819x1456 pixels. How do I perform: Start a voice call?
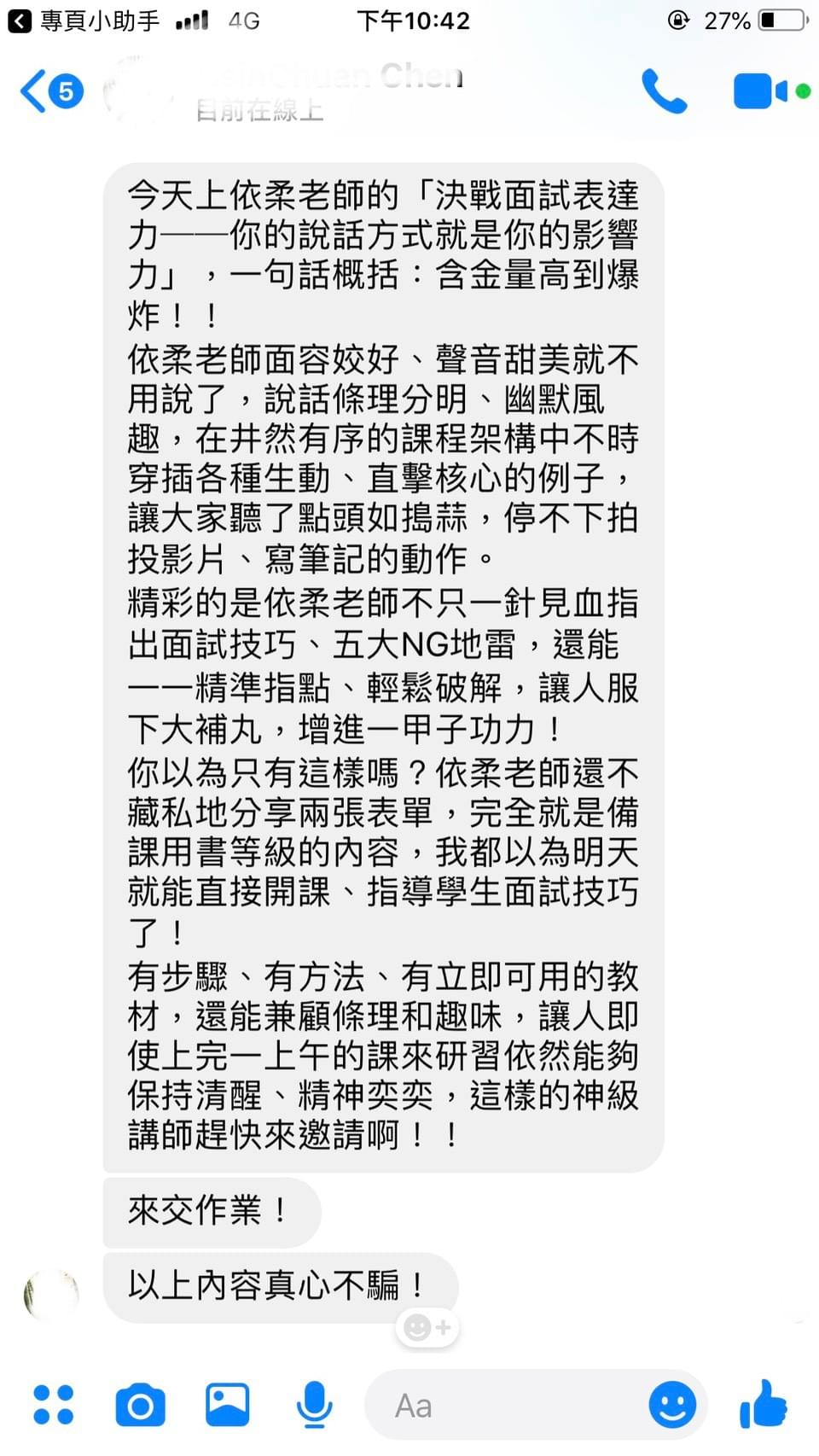pyautogui.click(x=664, y=91)
